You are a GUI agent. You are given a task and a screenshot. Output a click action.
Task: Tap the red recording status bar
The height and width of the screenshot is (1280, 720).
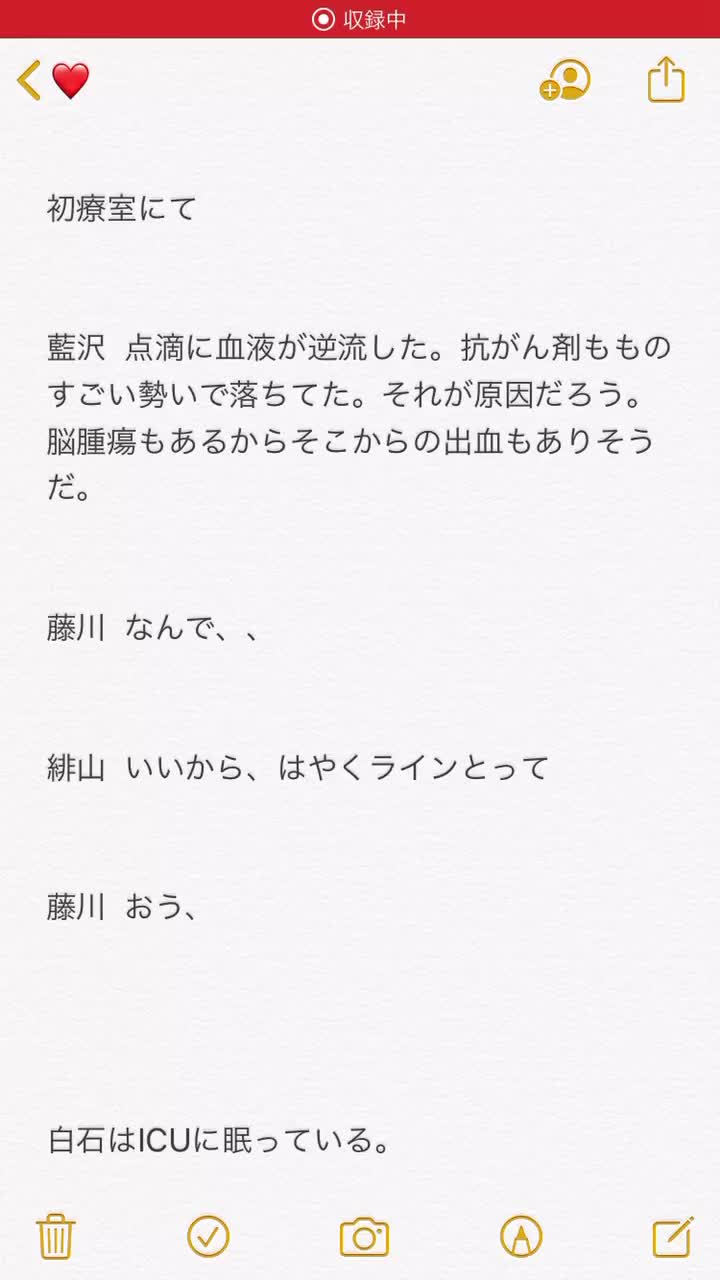tap(360, 19)
